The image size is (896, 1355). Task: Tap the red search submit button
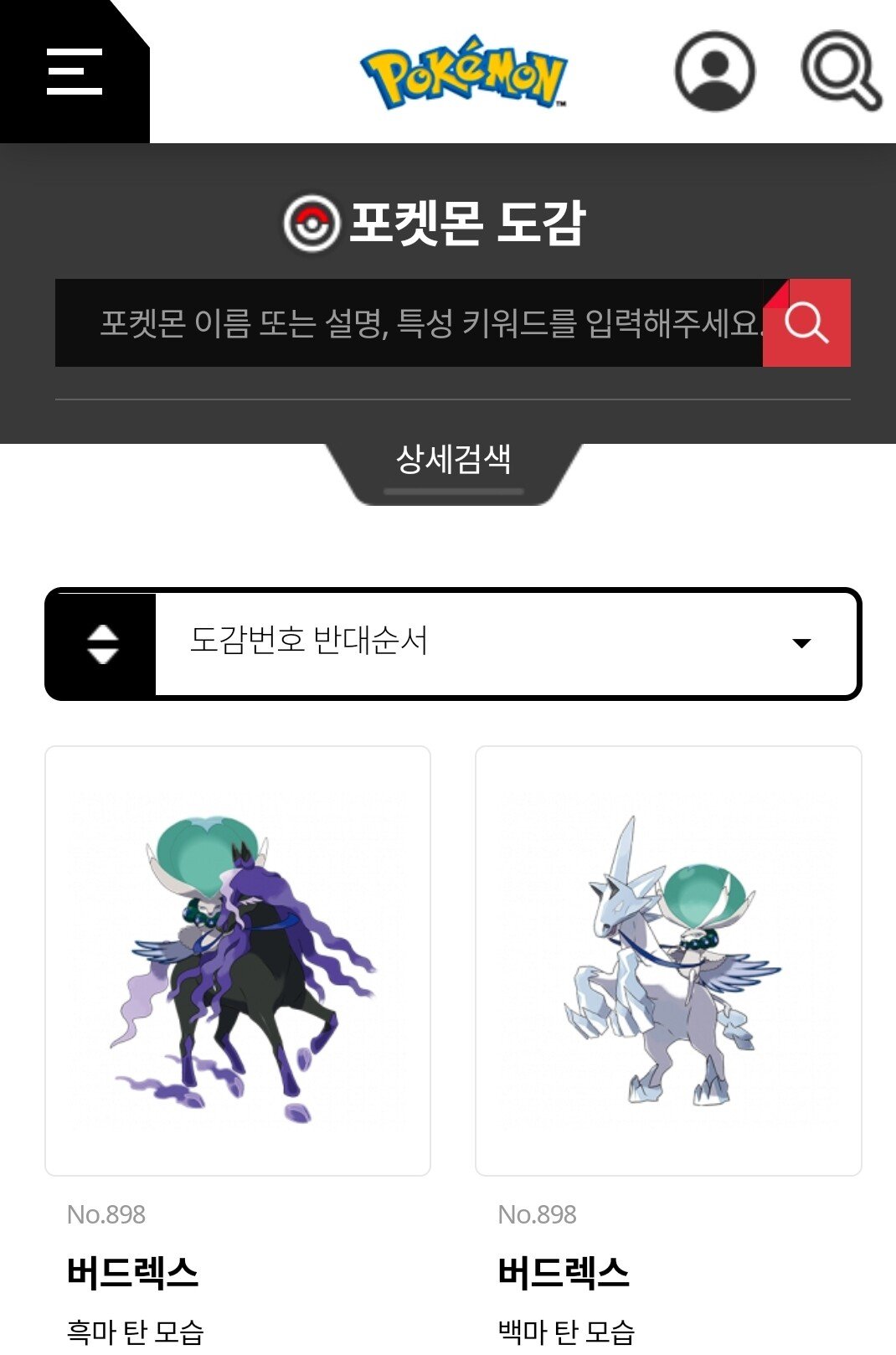[x=806, y=323]
